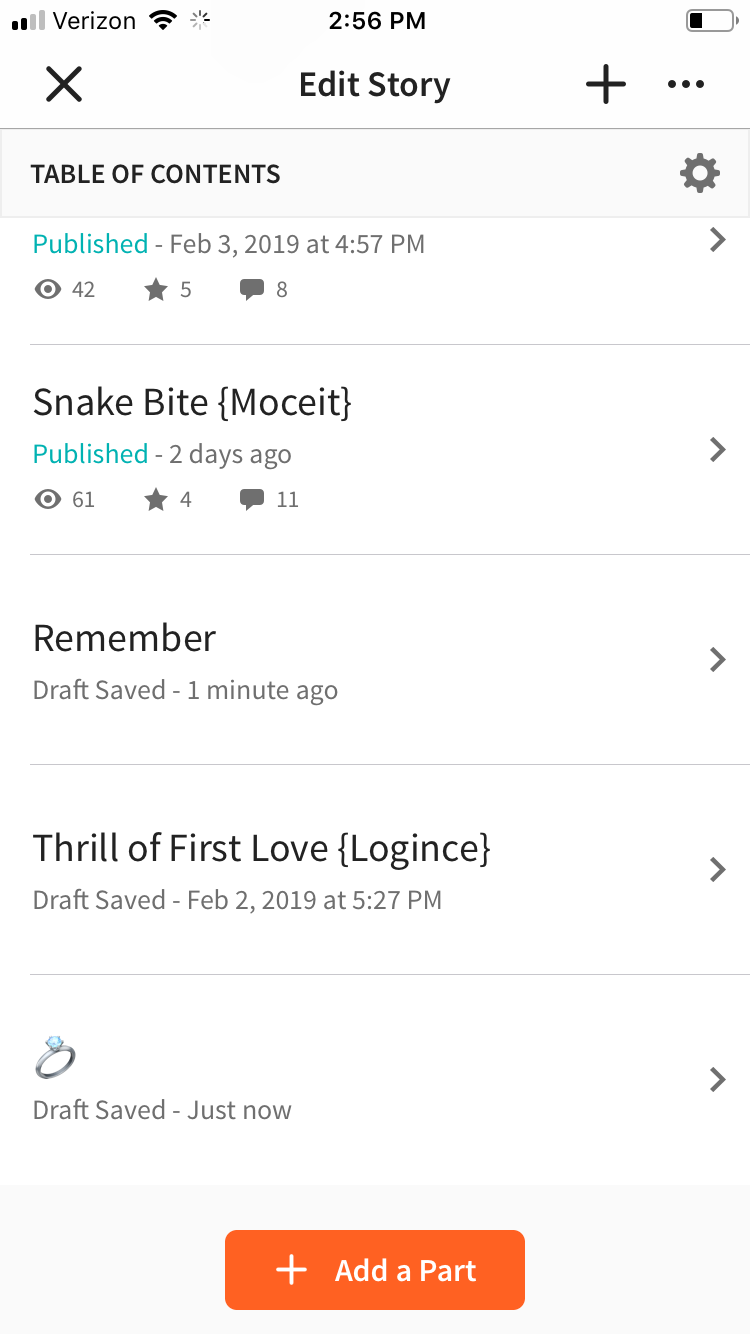The height and width of the screenshot is (1334, 750).
Task: Close the Edit Story screen
Action: pos(64,85)
